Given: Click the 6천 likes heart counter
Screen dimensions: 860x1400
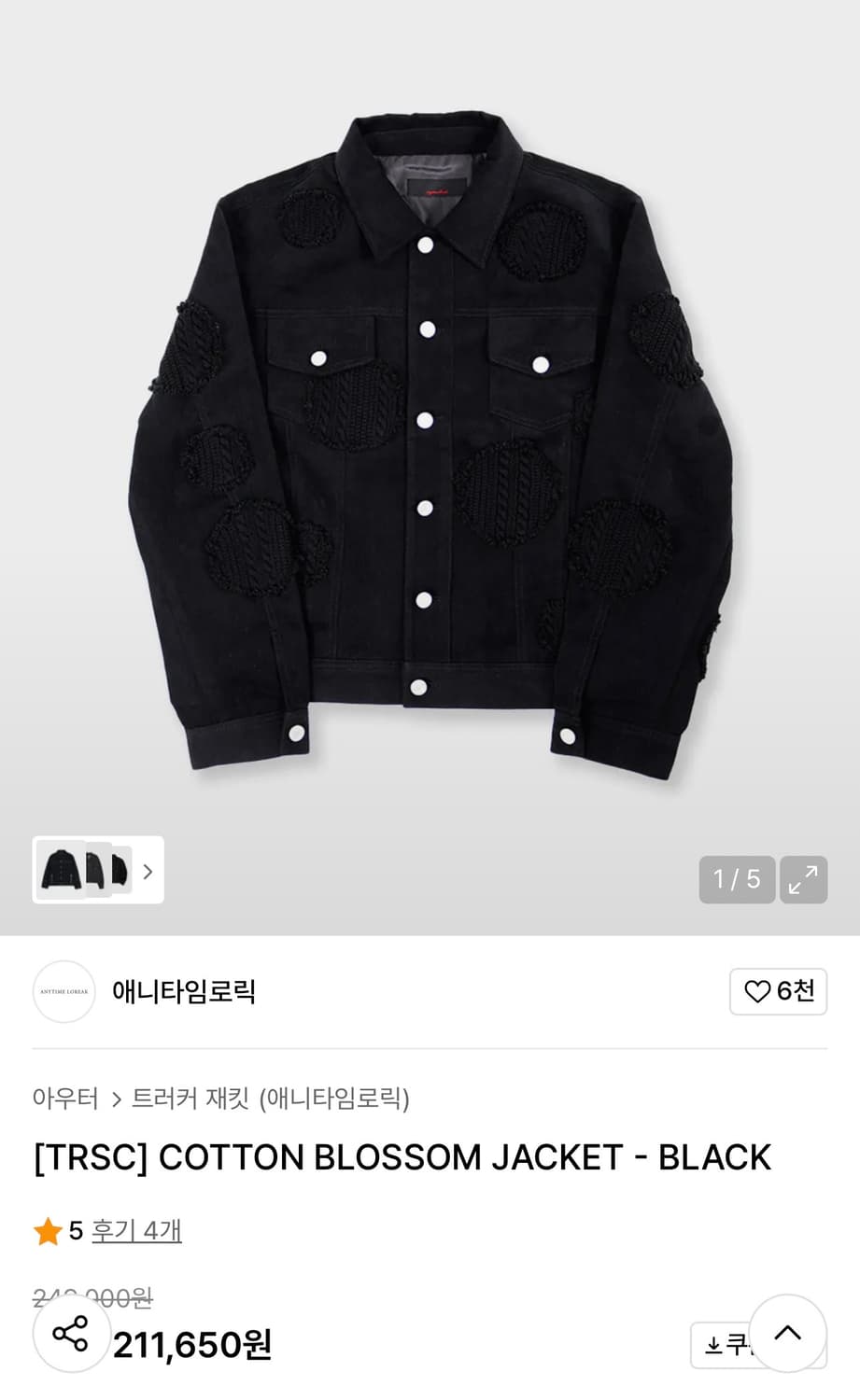Looking at the screenshot, I should [x=779, y=992].
